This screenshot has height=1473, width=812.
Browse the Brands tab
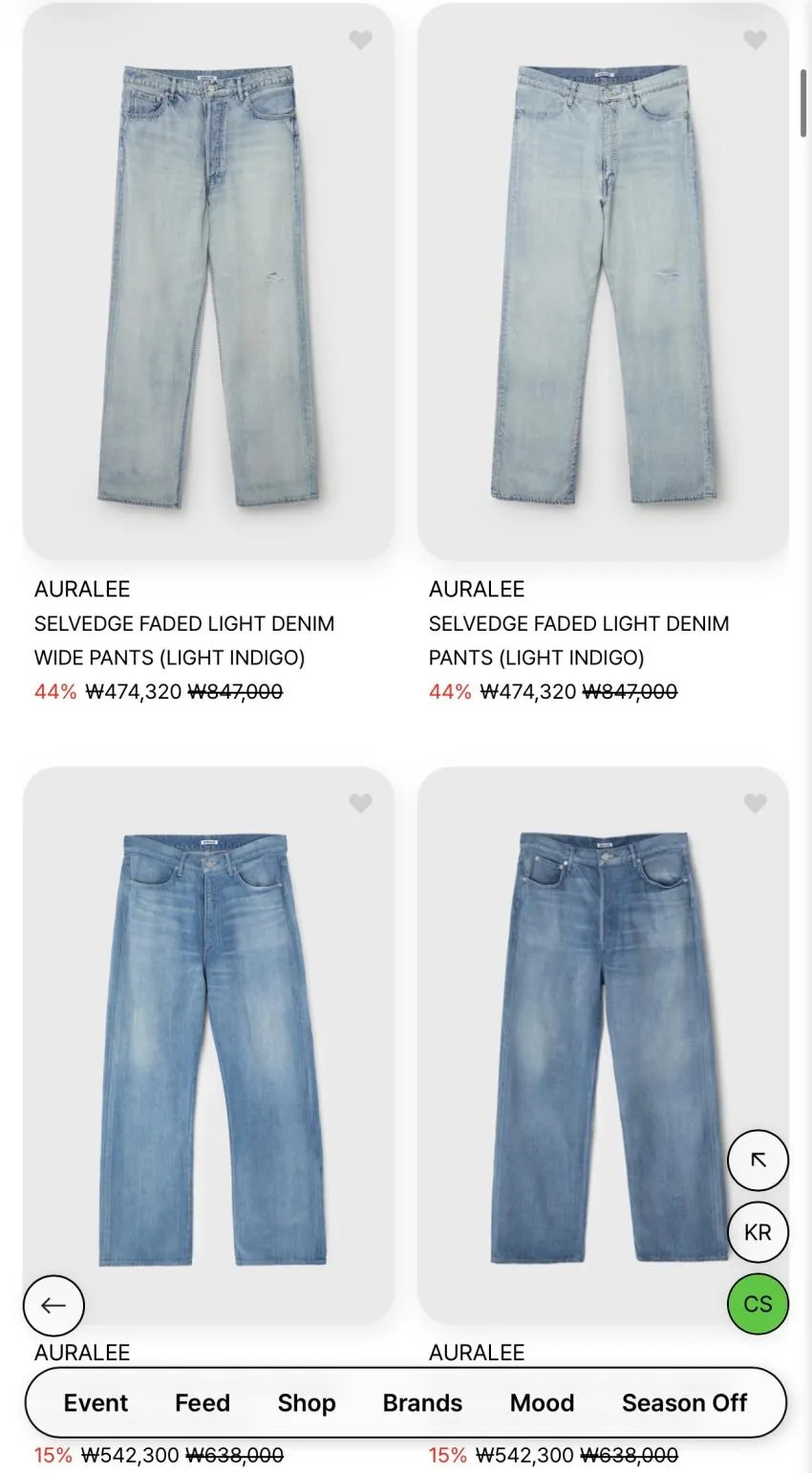click(x=422, y=1402)
